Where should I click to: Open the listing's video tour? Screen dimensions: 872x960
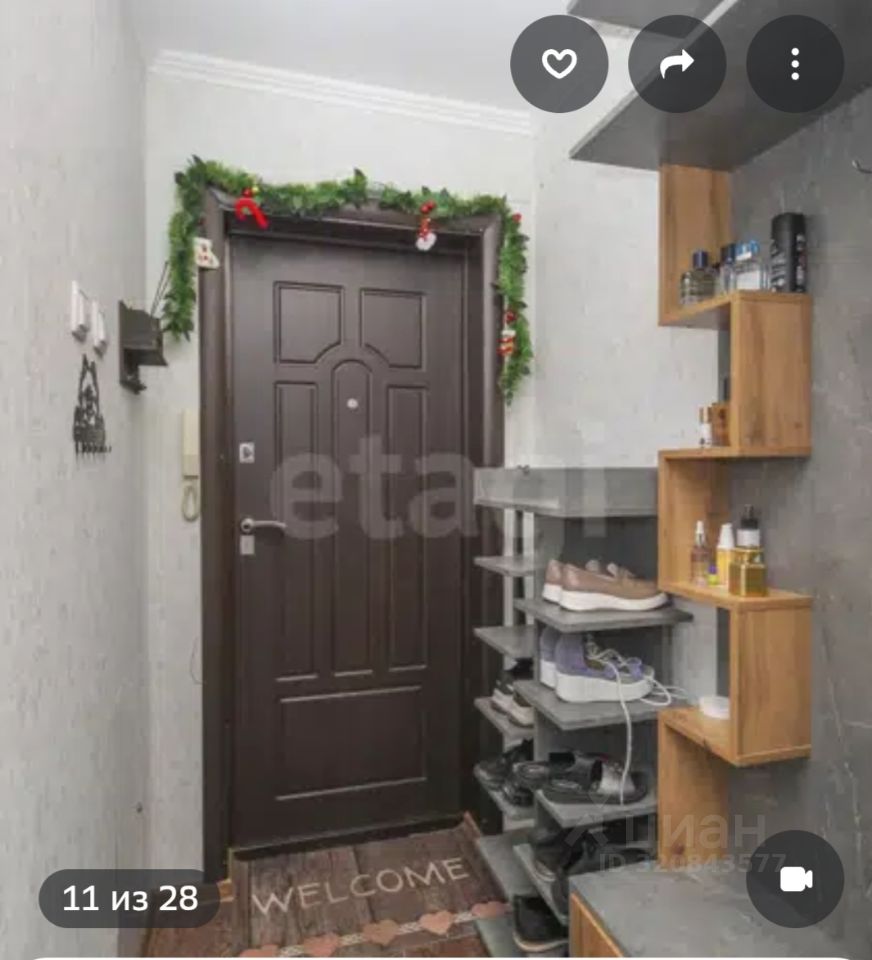795,879
